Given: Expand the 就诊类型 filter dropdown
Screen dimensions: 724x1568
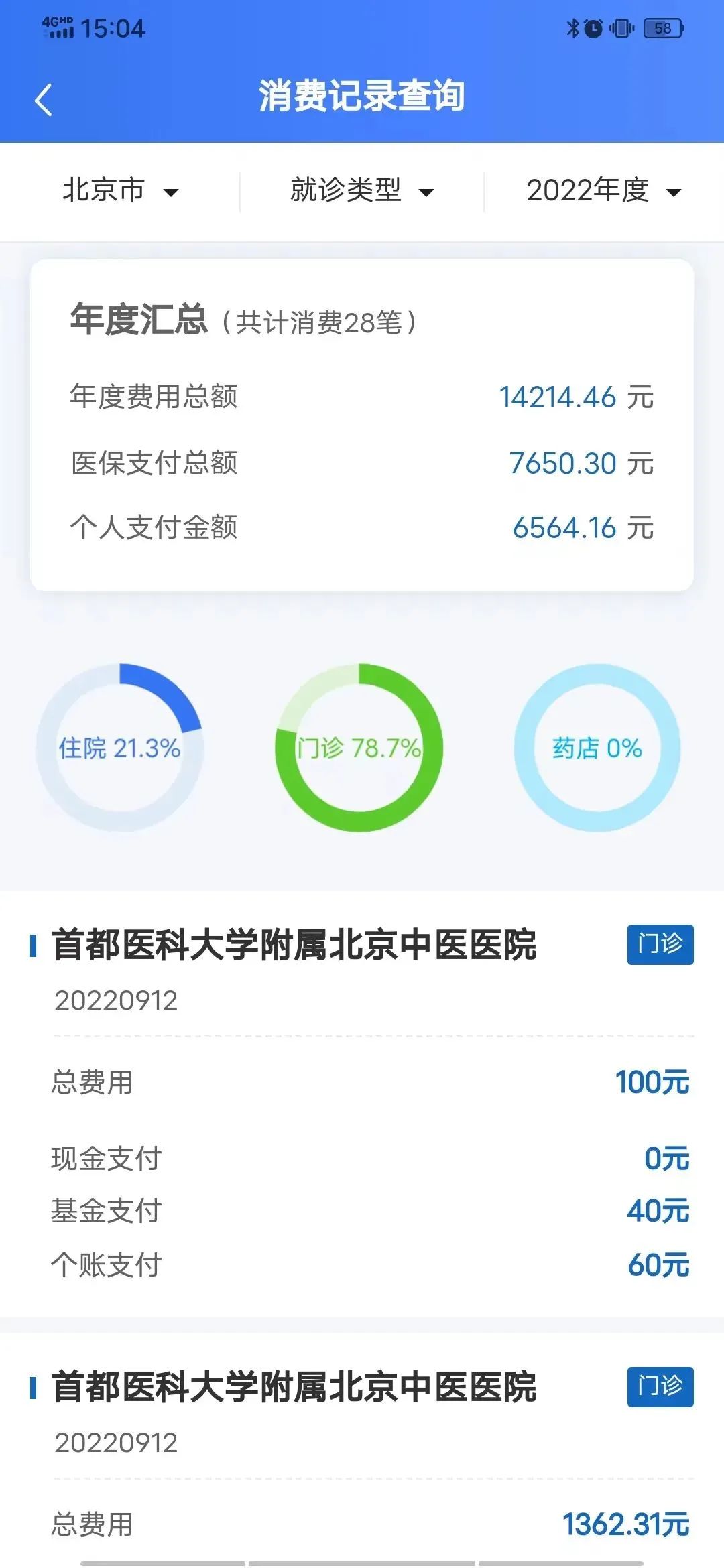Looking at the screenshot, I should pyautogui.click(x=362, y=191).
